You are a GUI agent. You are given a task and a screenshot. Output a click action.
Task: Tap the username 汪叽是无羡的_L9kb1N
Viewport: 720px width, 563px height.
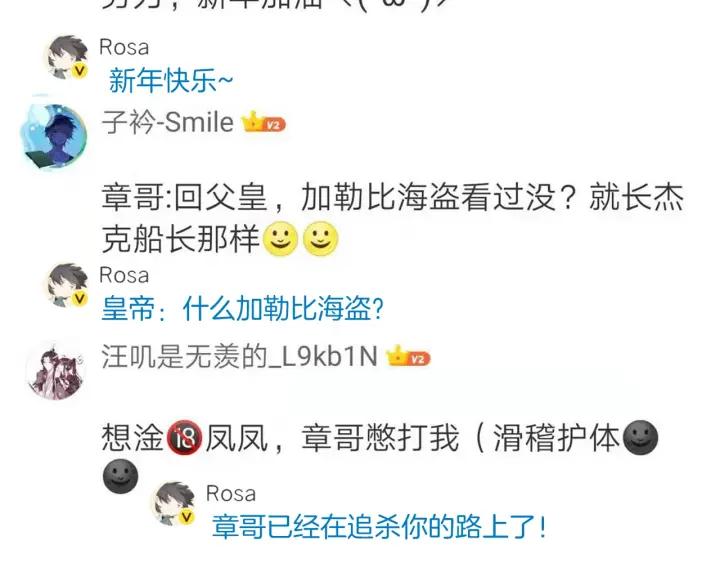pos(239,356)
